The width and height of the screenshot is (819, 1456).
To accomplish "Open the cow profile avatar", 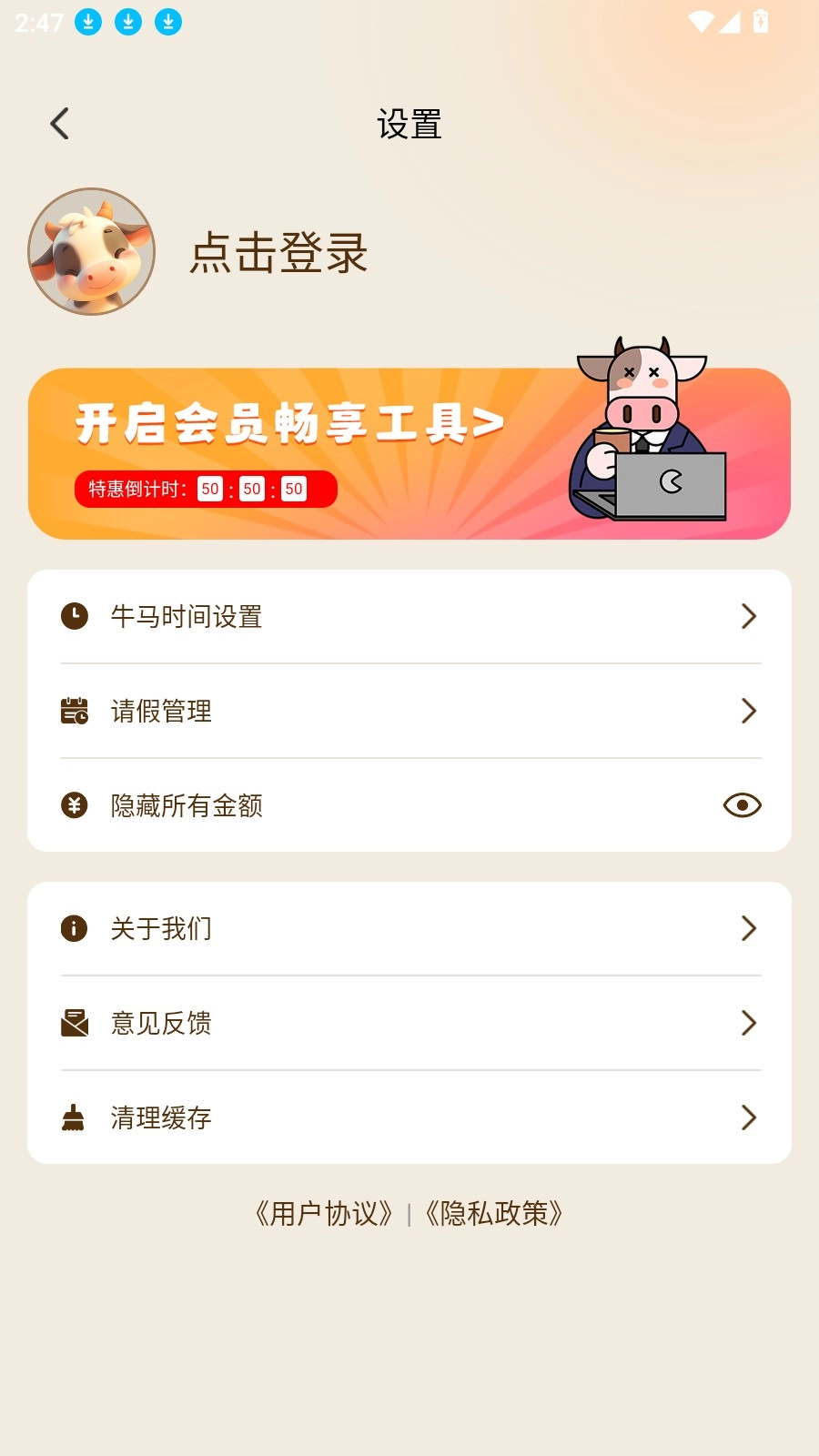I will [91, 252].
